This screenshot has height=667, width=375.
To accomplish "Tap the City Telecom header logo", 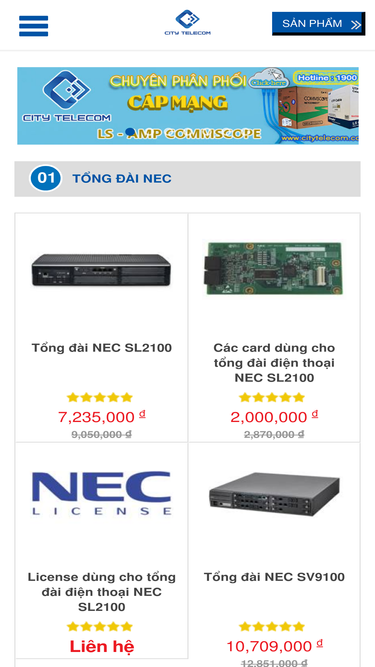I will (x=188, y=23).
